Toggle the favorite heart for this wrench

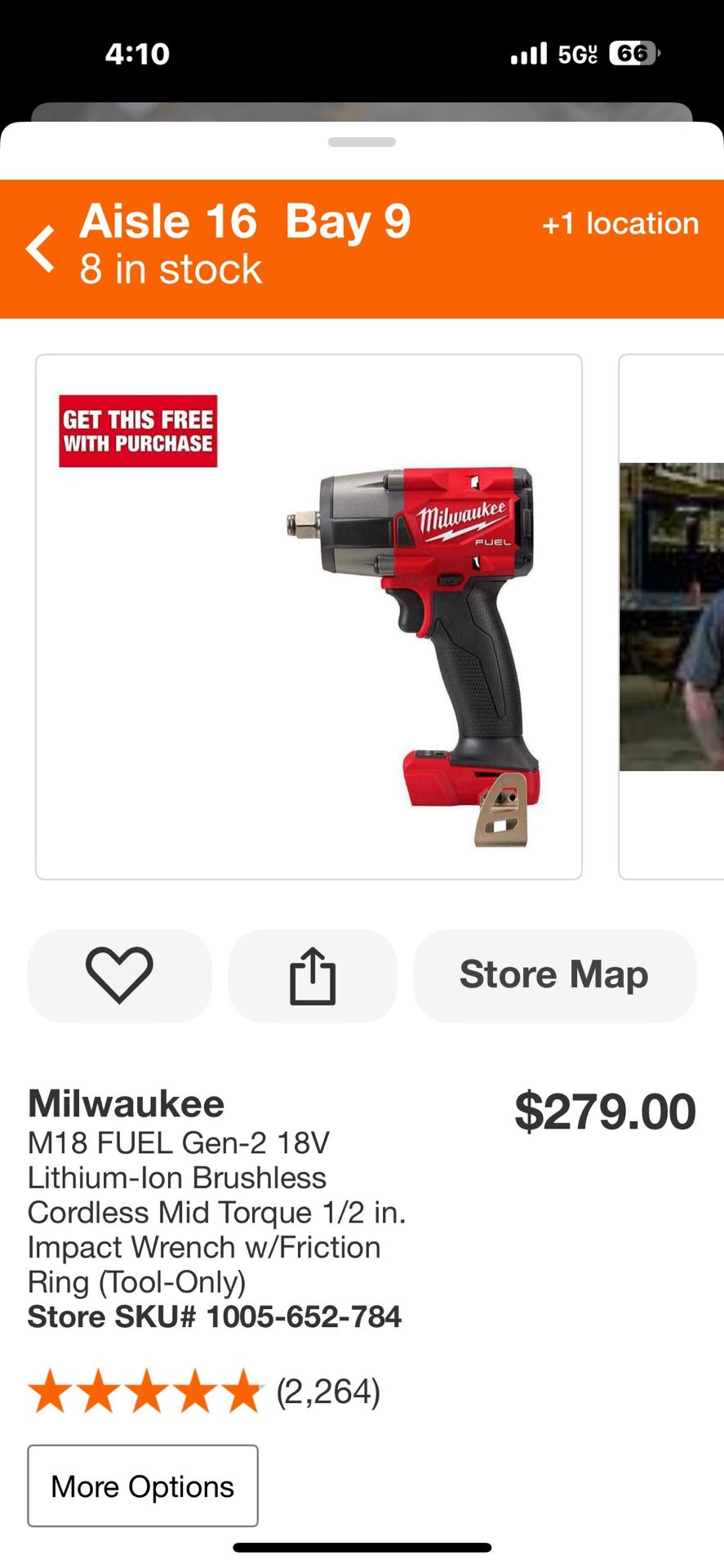(x=119, y=975)
